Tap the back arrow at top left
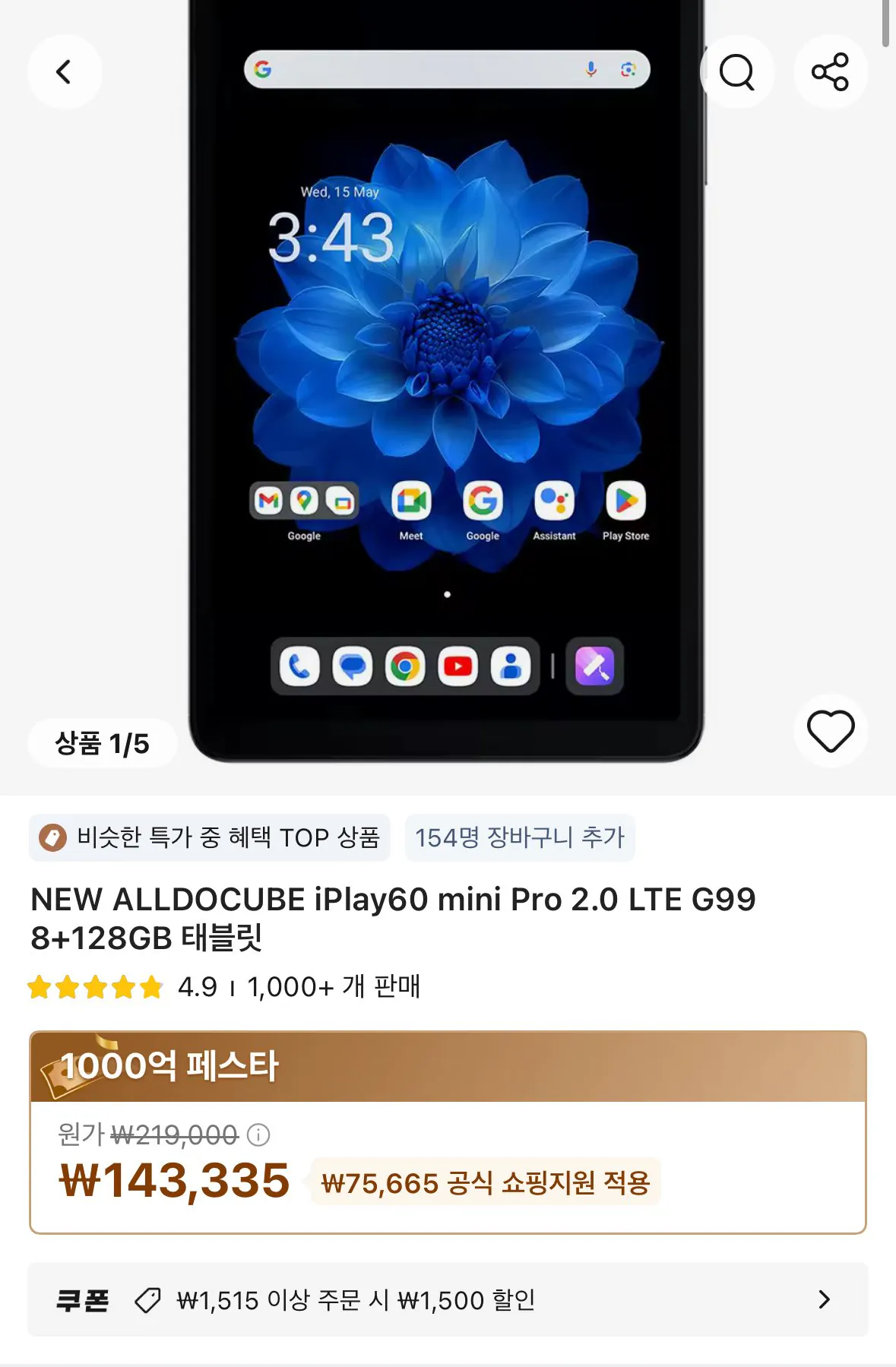The image size is (896, 1367). click(x=65, y=71)
